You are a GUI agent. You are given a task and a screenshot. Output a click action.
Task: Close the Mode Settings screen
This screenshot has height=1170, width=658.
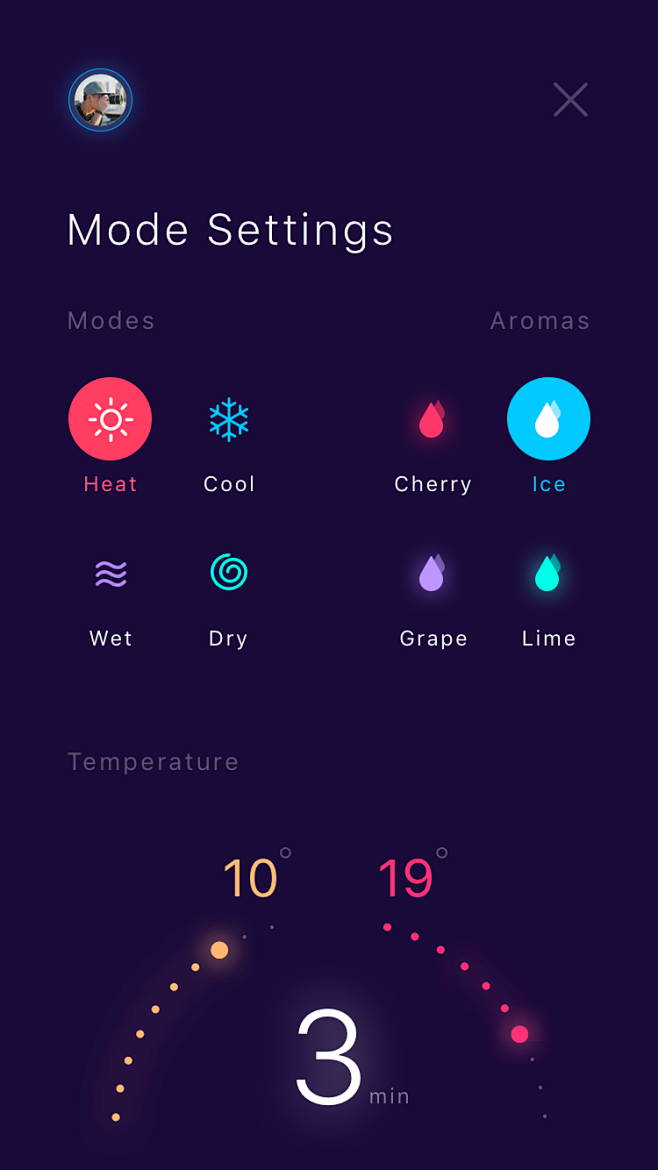pos(571,100)
